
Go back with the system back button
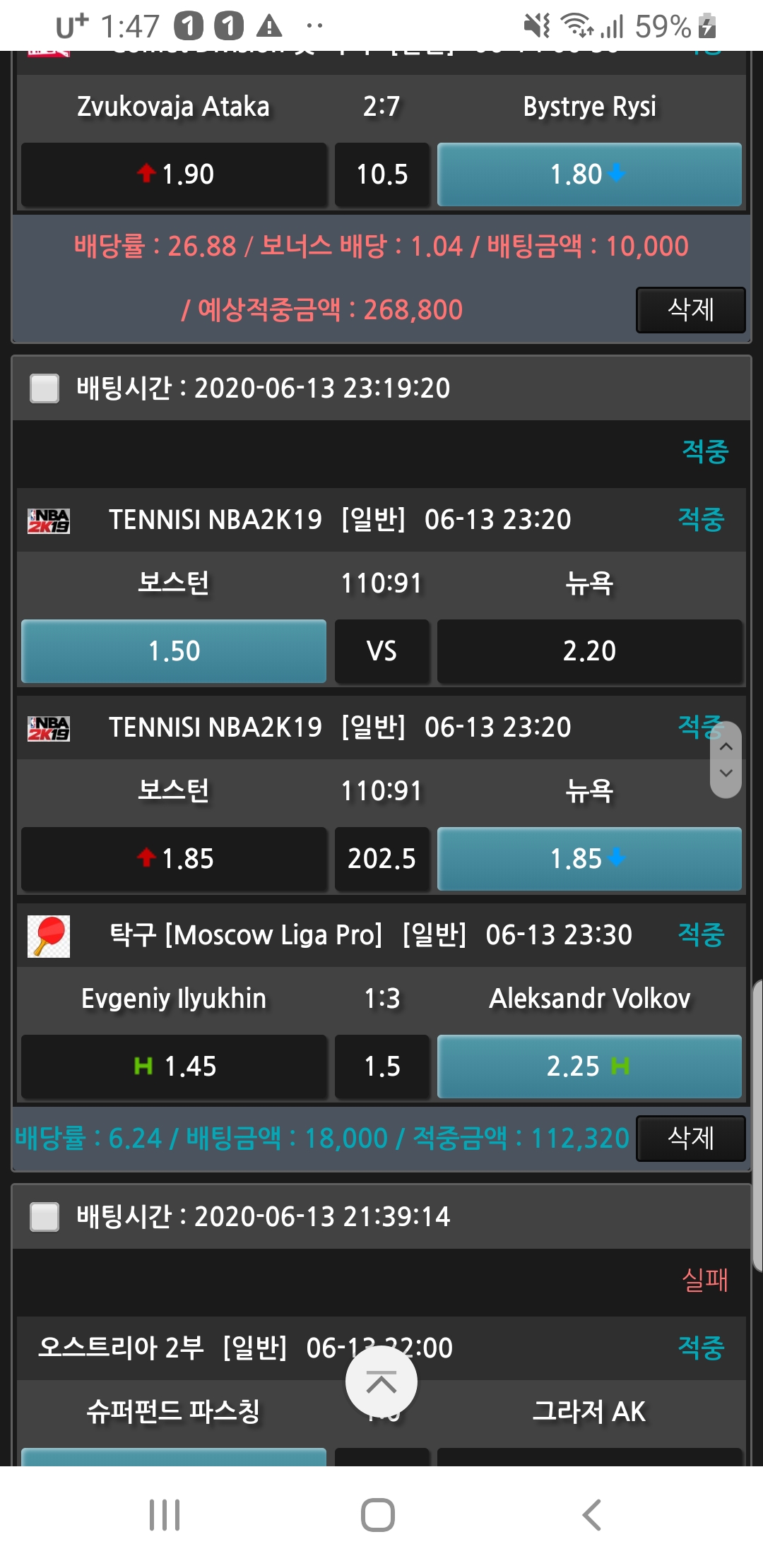coord(591,1515)
